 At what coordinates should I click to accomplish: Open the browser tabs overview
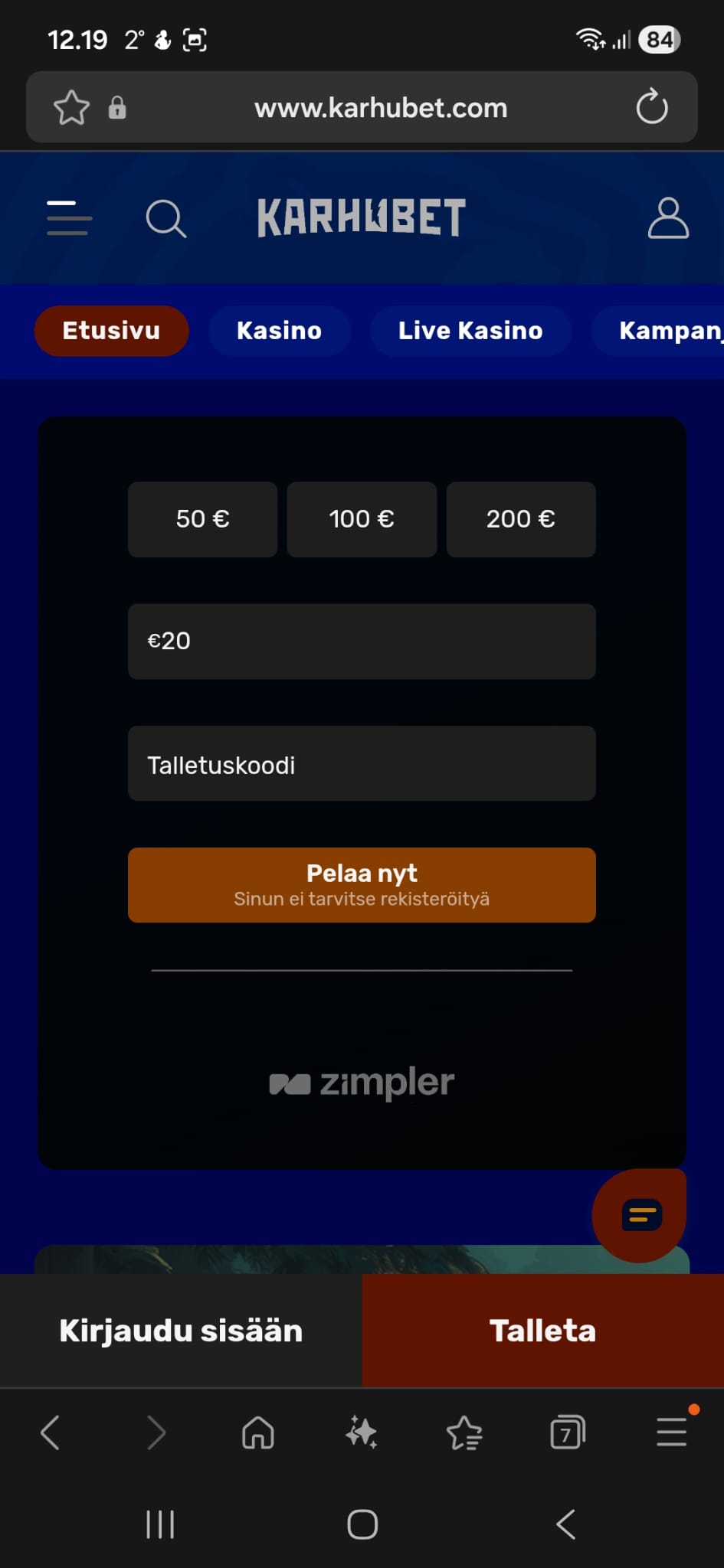click(567, 1432)
